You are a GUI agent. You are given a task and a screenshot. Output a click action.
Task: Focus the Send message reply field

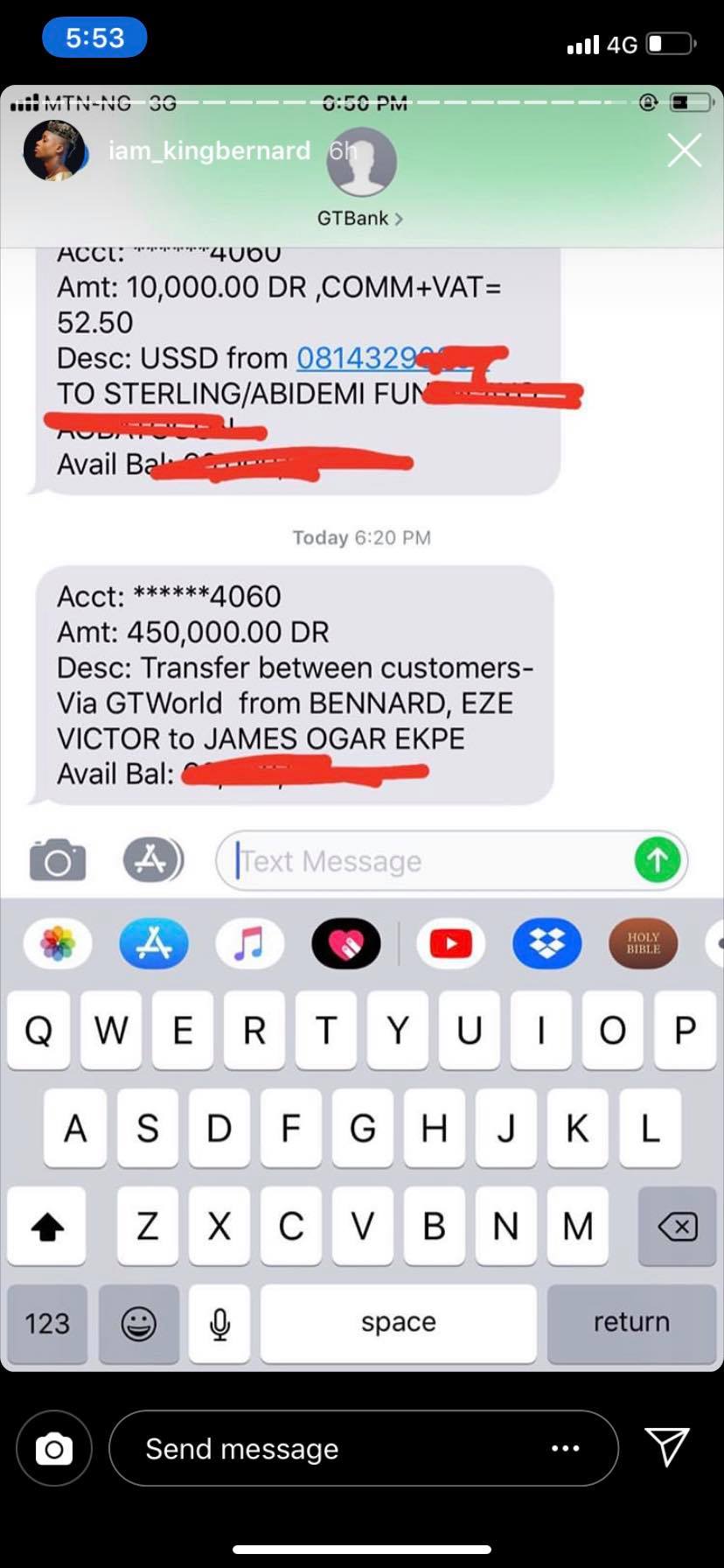[332, 1448]
